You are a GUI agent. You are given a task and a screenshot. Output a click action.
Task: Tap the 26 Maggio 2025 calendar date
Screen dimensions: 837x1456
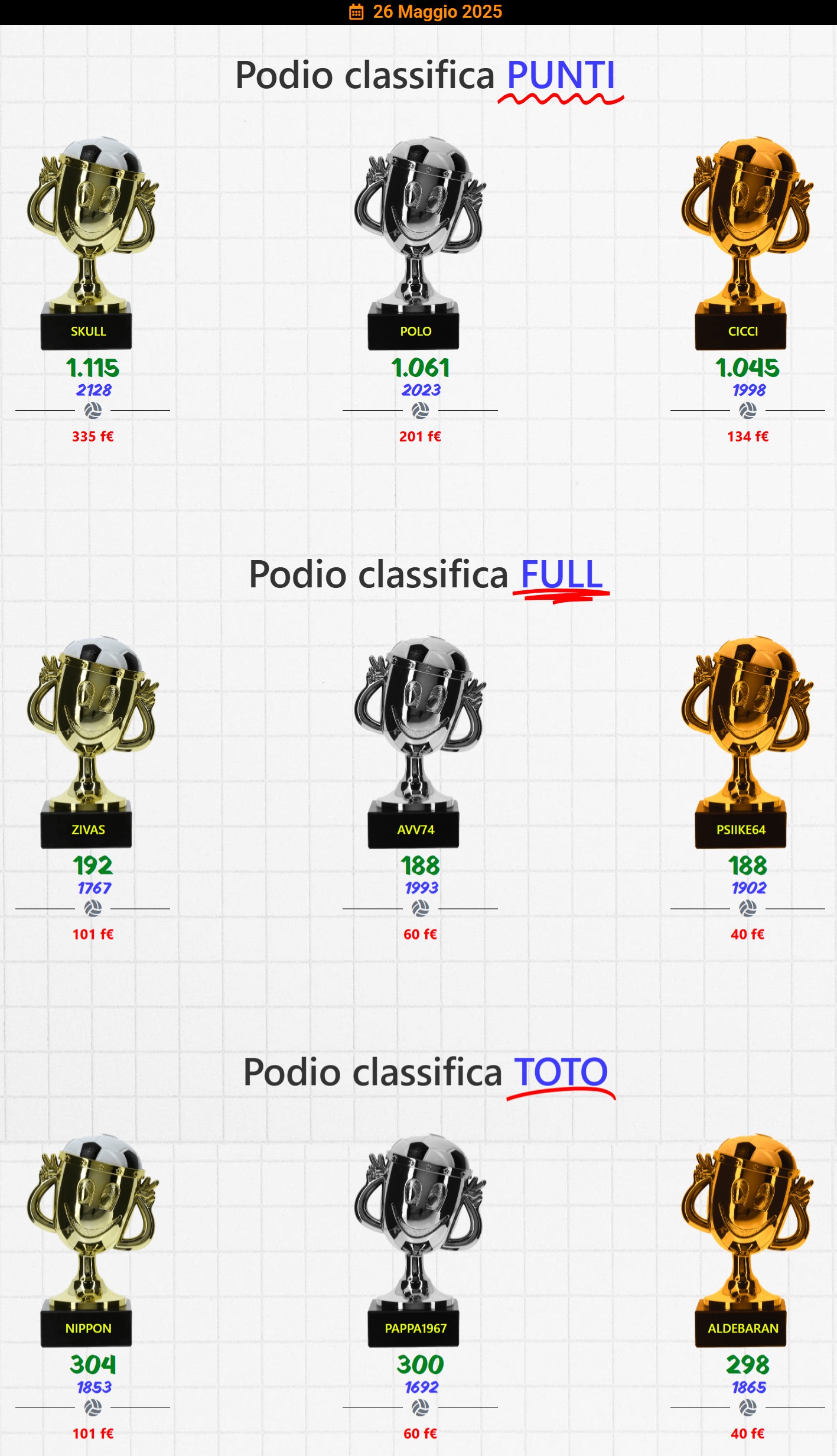click(426, 12)
